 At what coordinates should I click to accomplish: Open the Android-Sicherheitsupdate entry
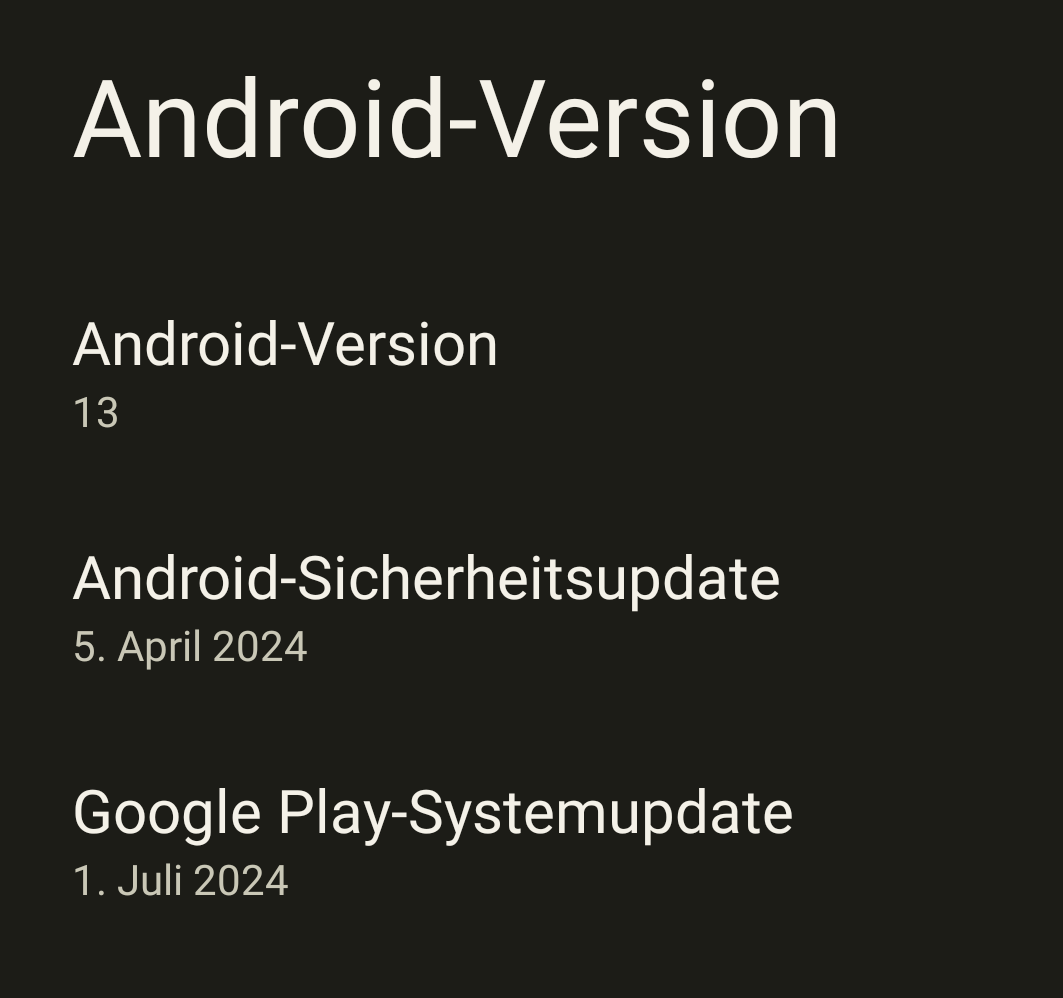425,606
